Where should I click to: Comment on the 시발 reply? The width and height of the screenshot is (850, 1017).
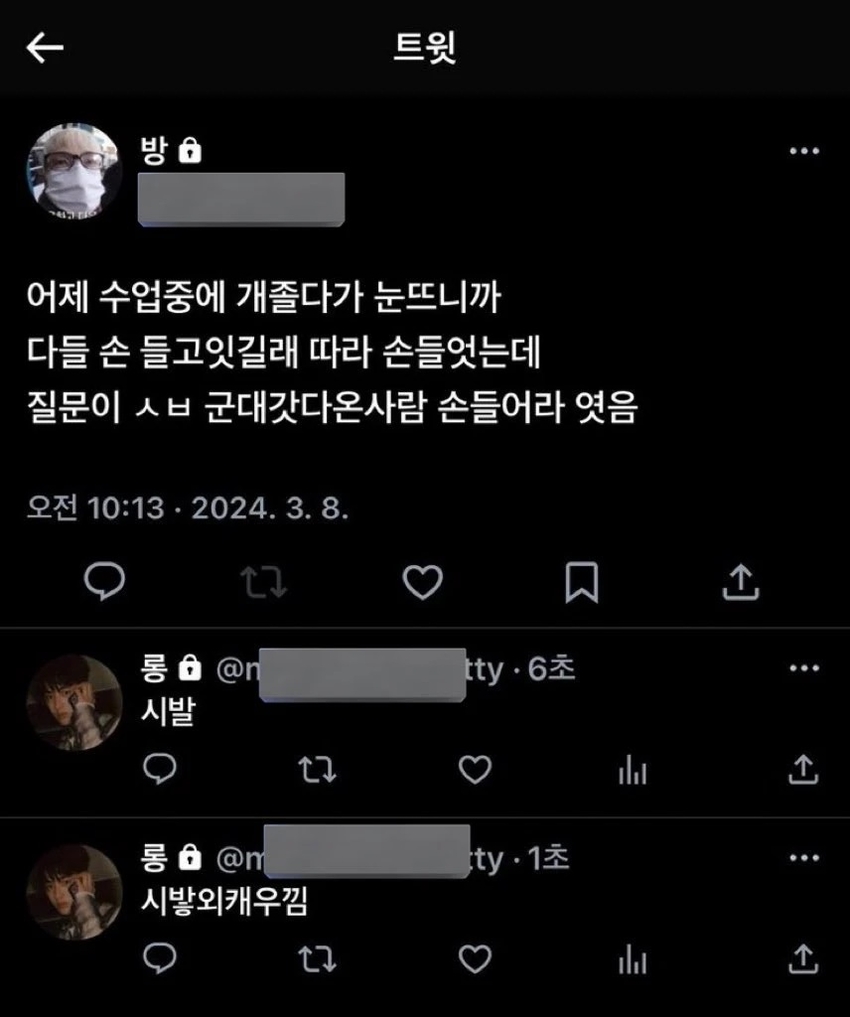[x=160, y=769]
